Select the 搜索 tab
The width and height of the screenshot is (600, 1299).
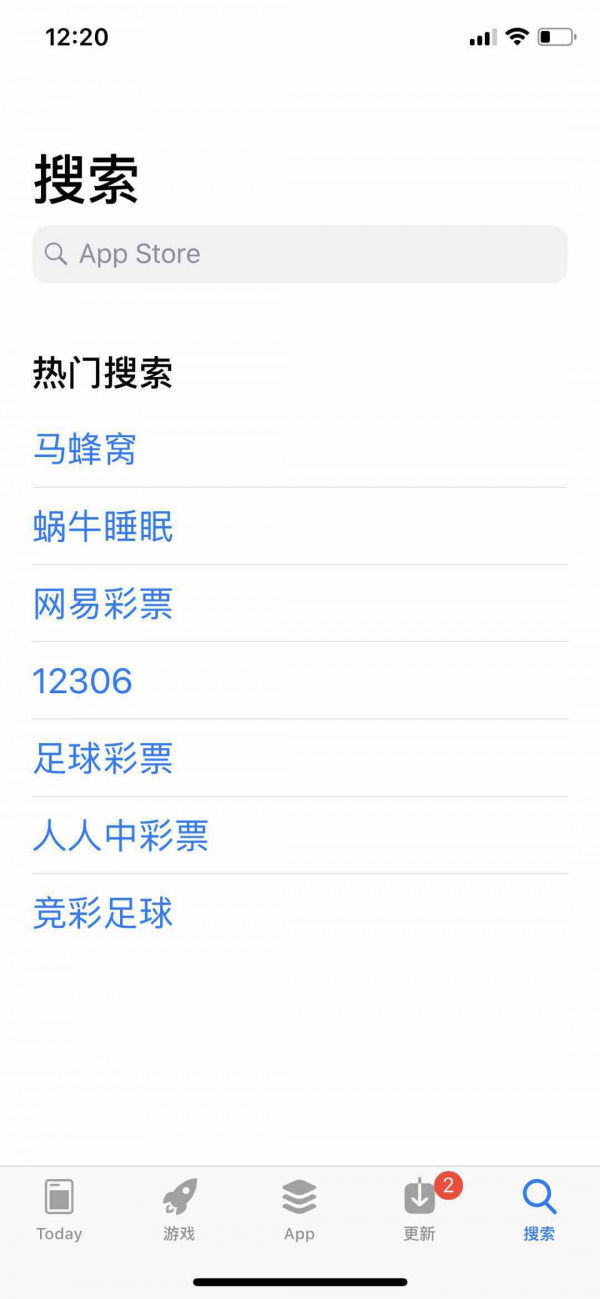[539, 1209]
